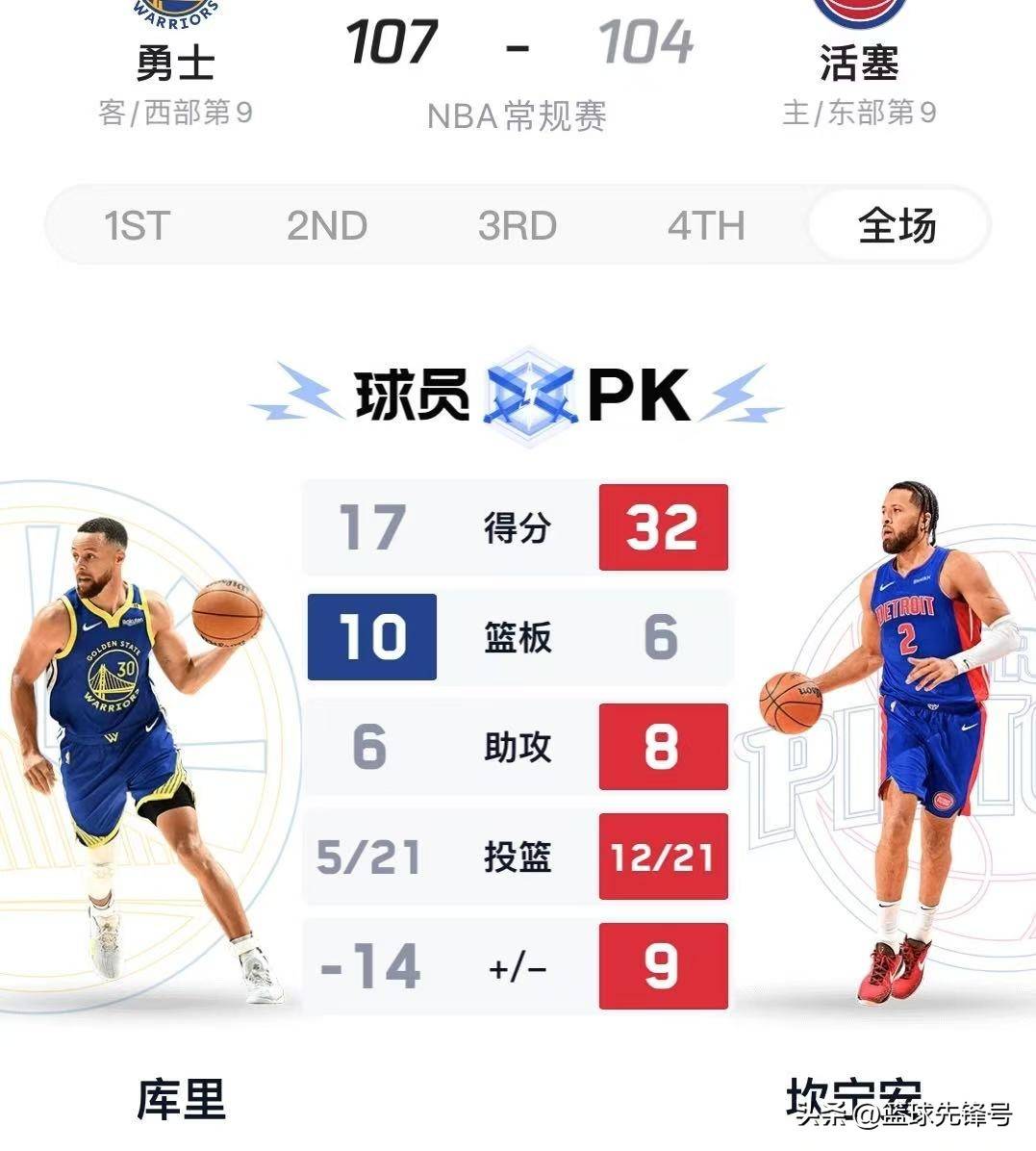
Task: Click Cunningham's +/- red stat block
Action: 663,966
